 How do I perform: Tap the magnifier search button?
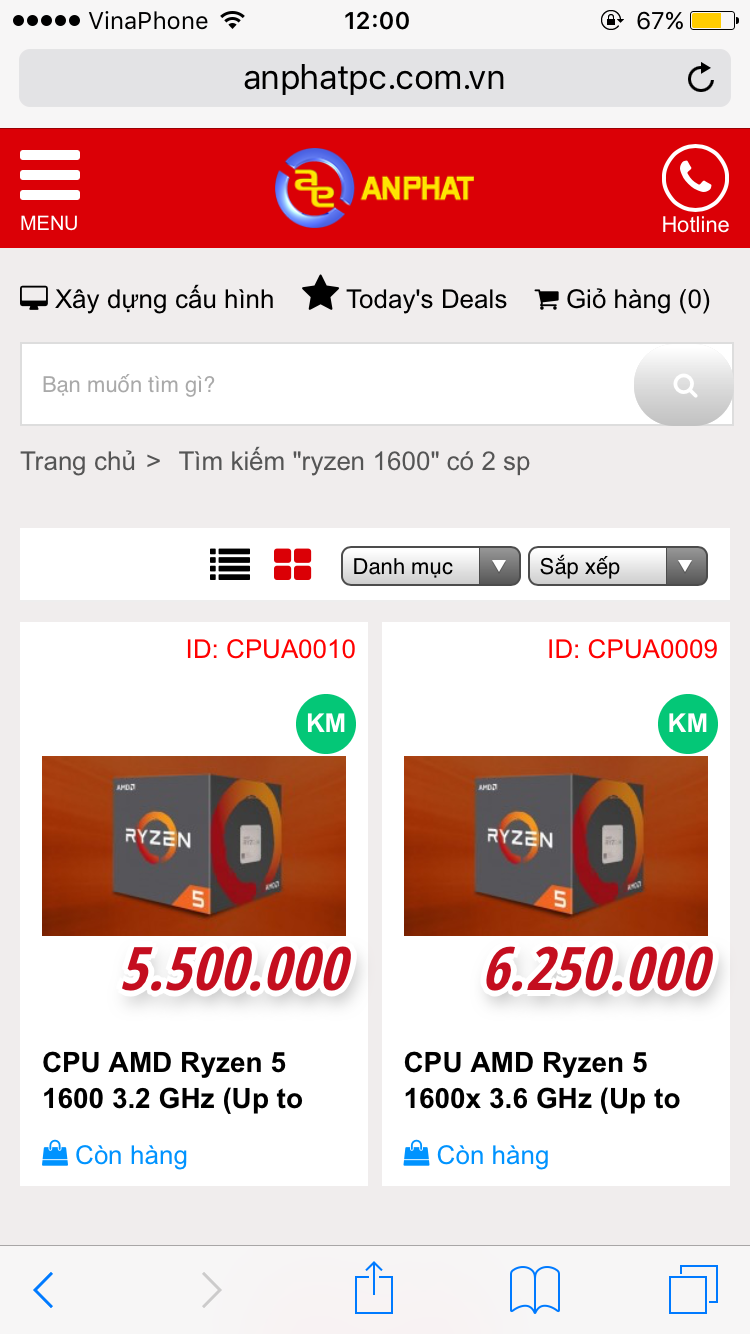tap(685, 385)
